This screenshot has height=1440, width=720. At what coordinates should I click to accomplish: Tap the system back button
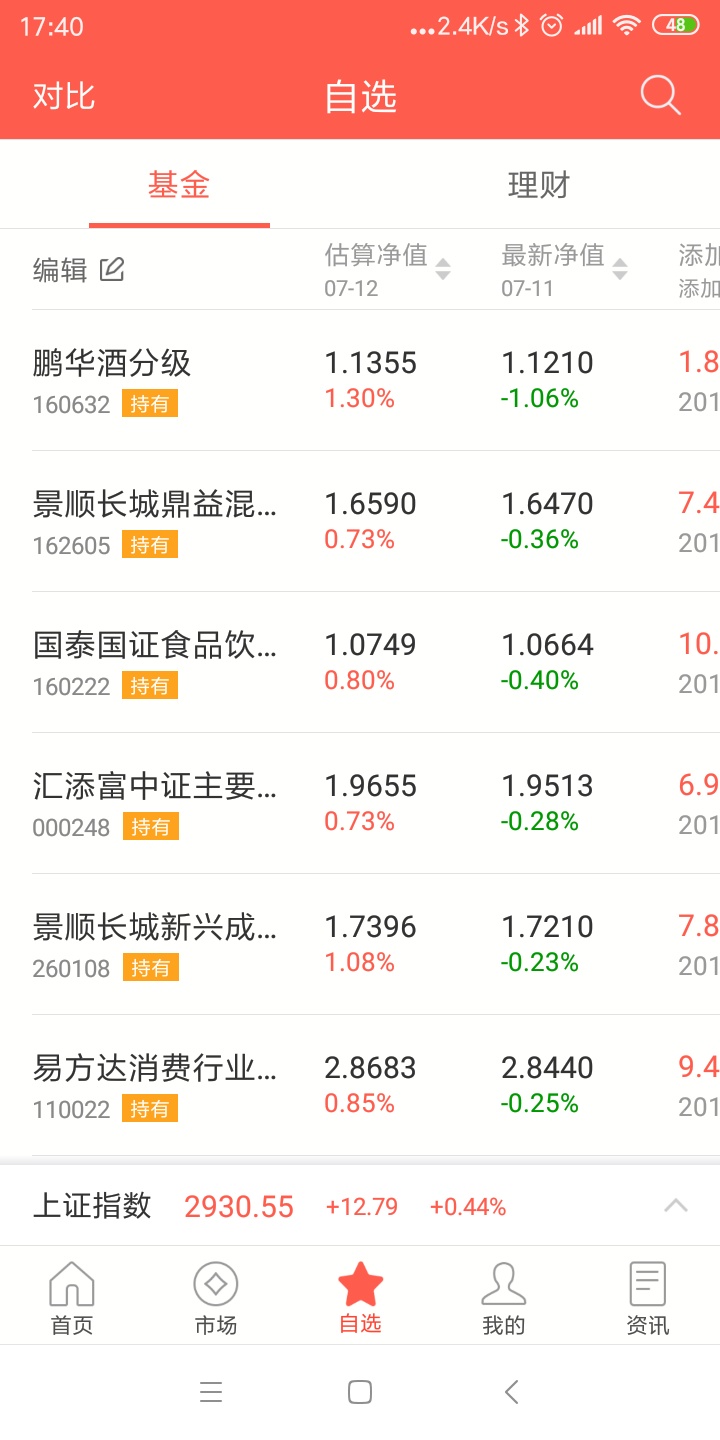512,1392
